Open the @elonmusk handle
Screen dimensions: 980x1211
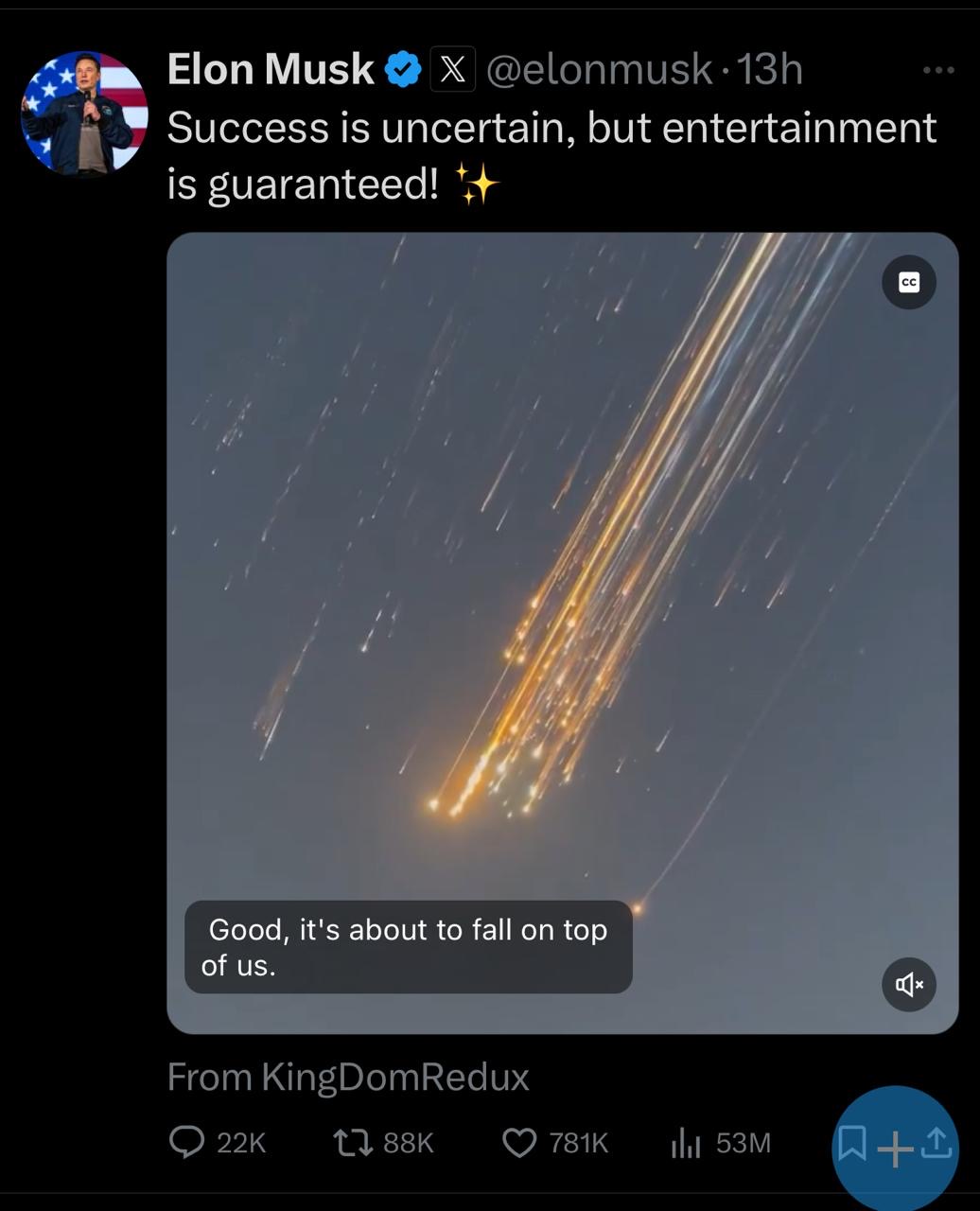(599, 69)
